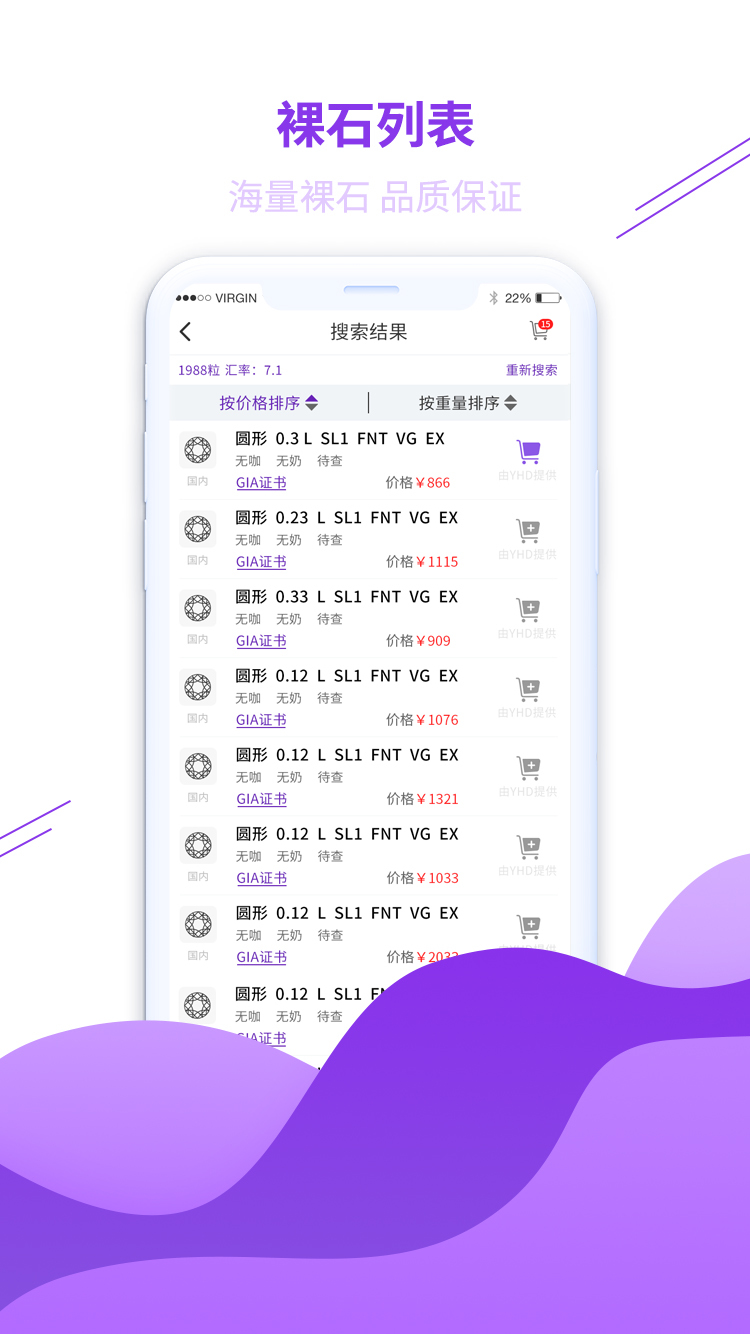Add the ¥1033 diamond to cart
This screenshot has height=1334, width=750.
point(528,846)
